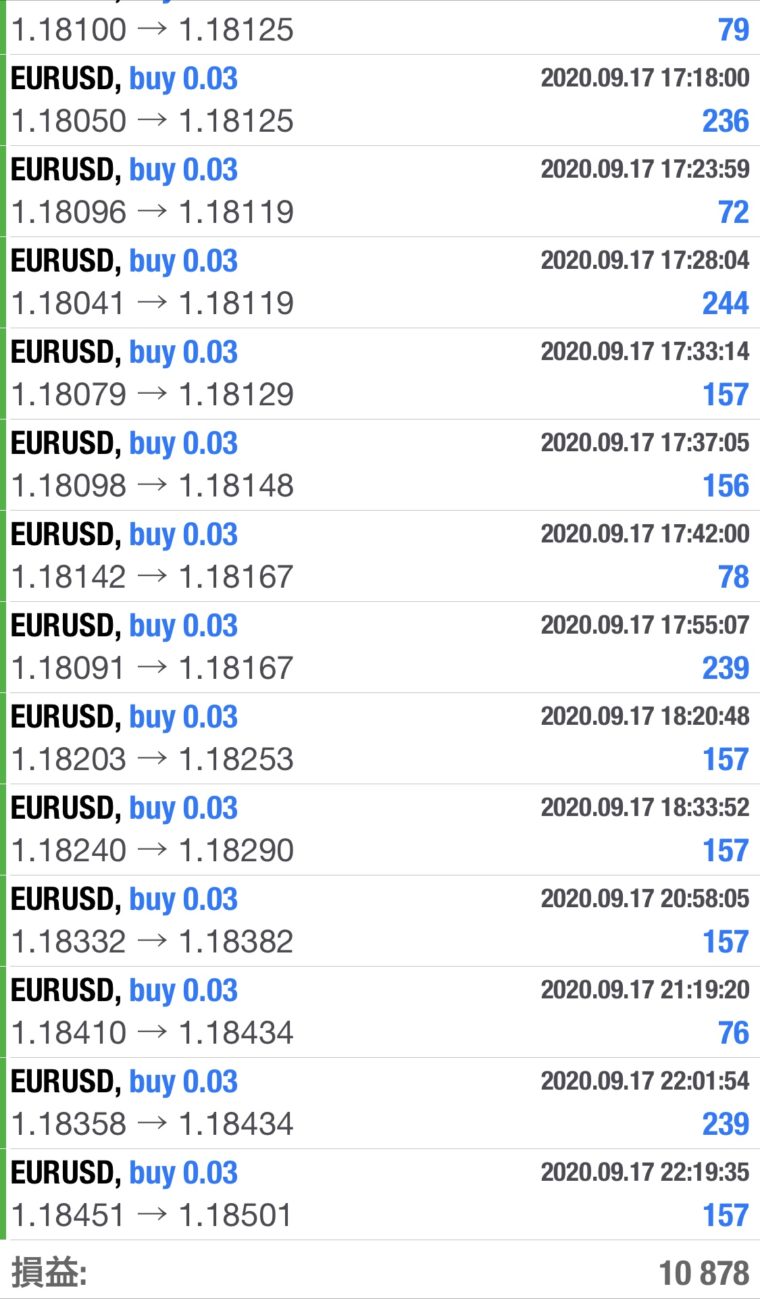This screenshot has height=1299, width=760.
Task: Open the EURUSD trade closed at 17:18:00
Action: (x=380, y=100)
